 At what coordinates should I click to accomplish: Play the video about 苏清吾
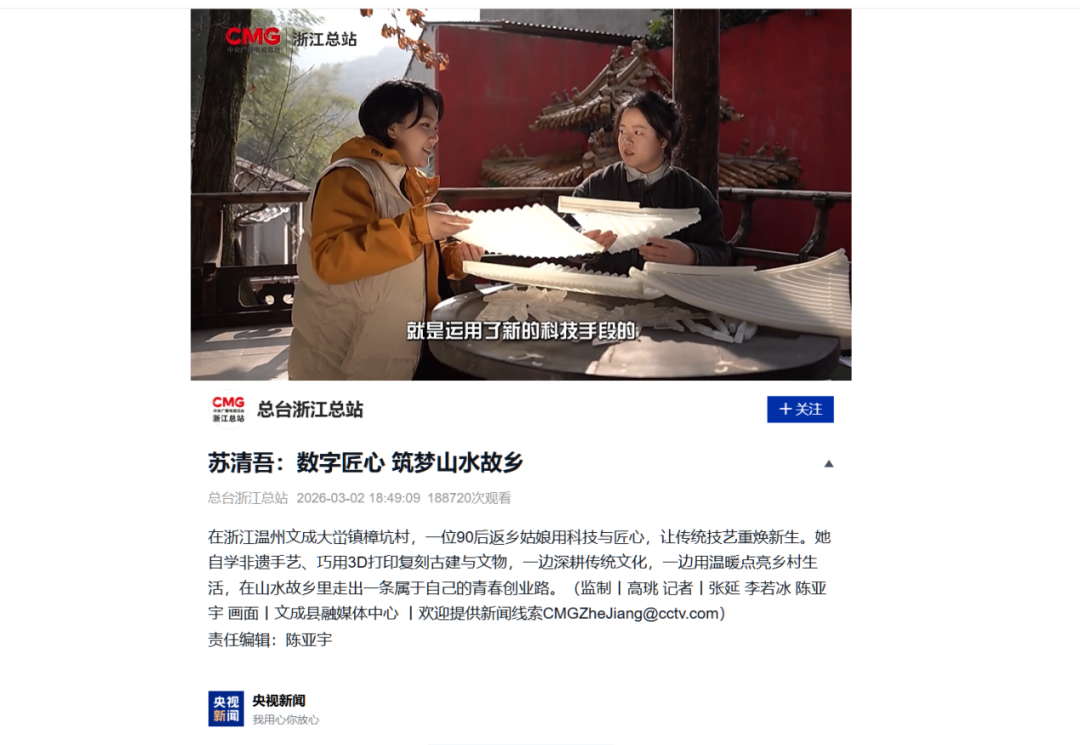pos(521,195)
